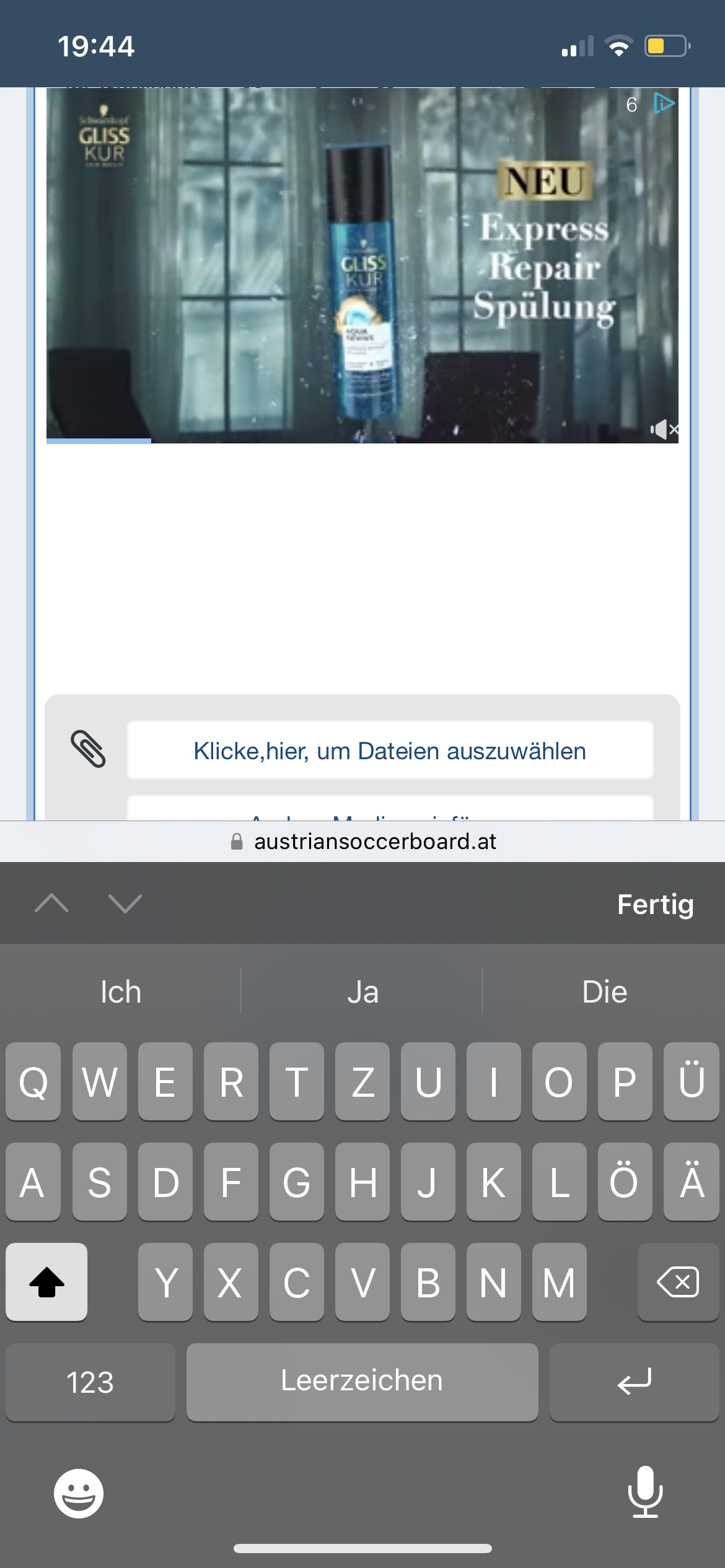Tap 'Klicke,hier, um Dateien auszuwählen' button
The width and height of the screenshot is (725, 1568).
pos(390,751)
